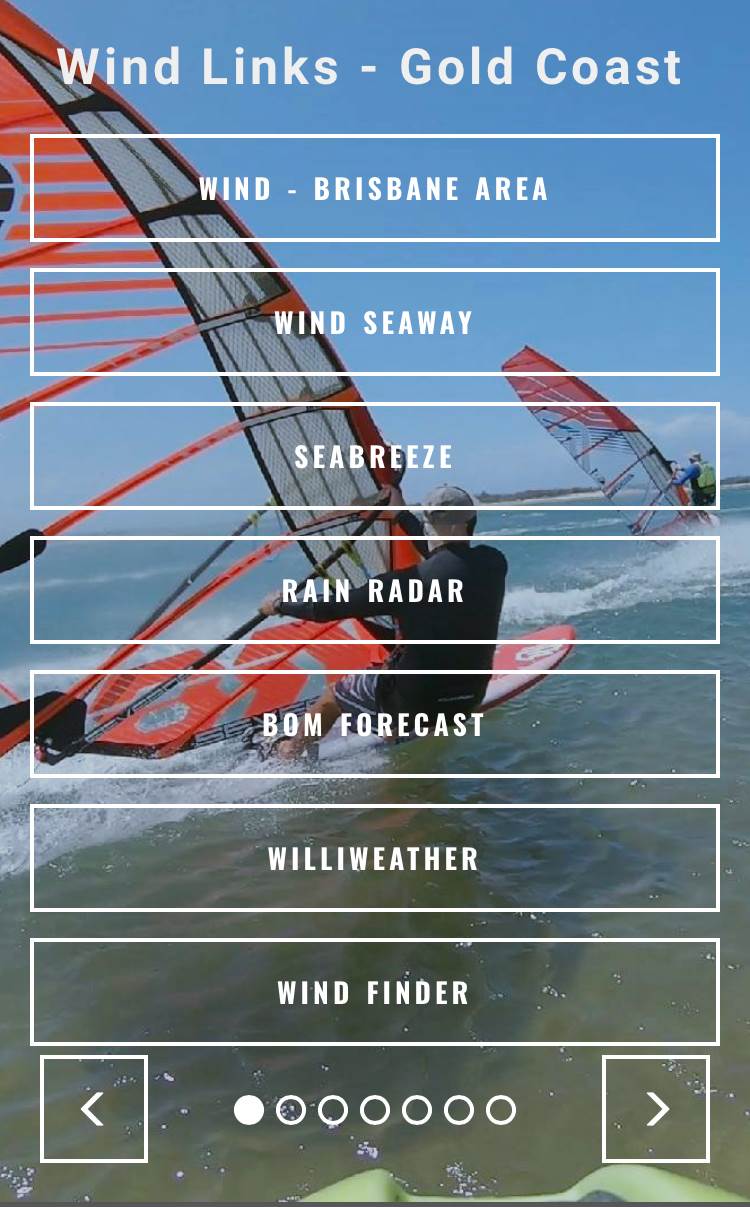
Task: Open the BOM Forecast page
Action: [x=374, y=724]
